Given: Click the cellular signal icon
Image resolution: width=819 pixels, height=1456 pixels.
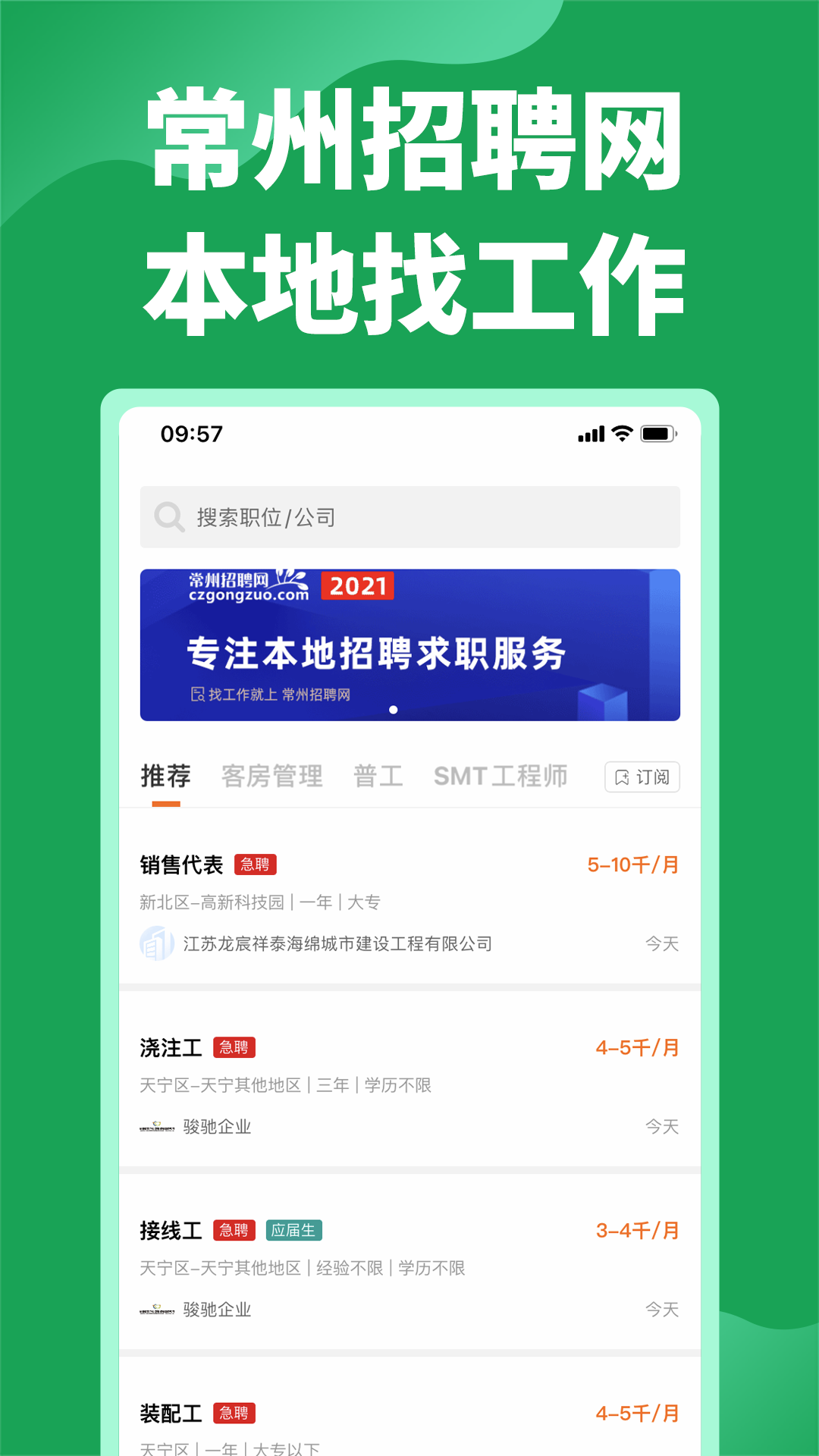Looking at the screenshot, I should pyautogui.click(x=591, y=433).
